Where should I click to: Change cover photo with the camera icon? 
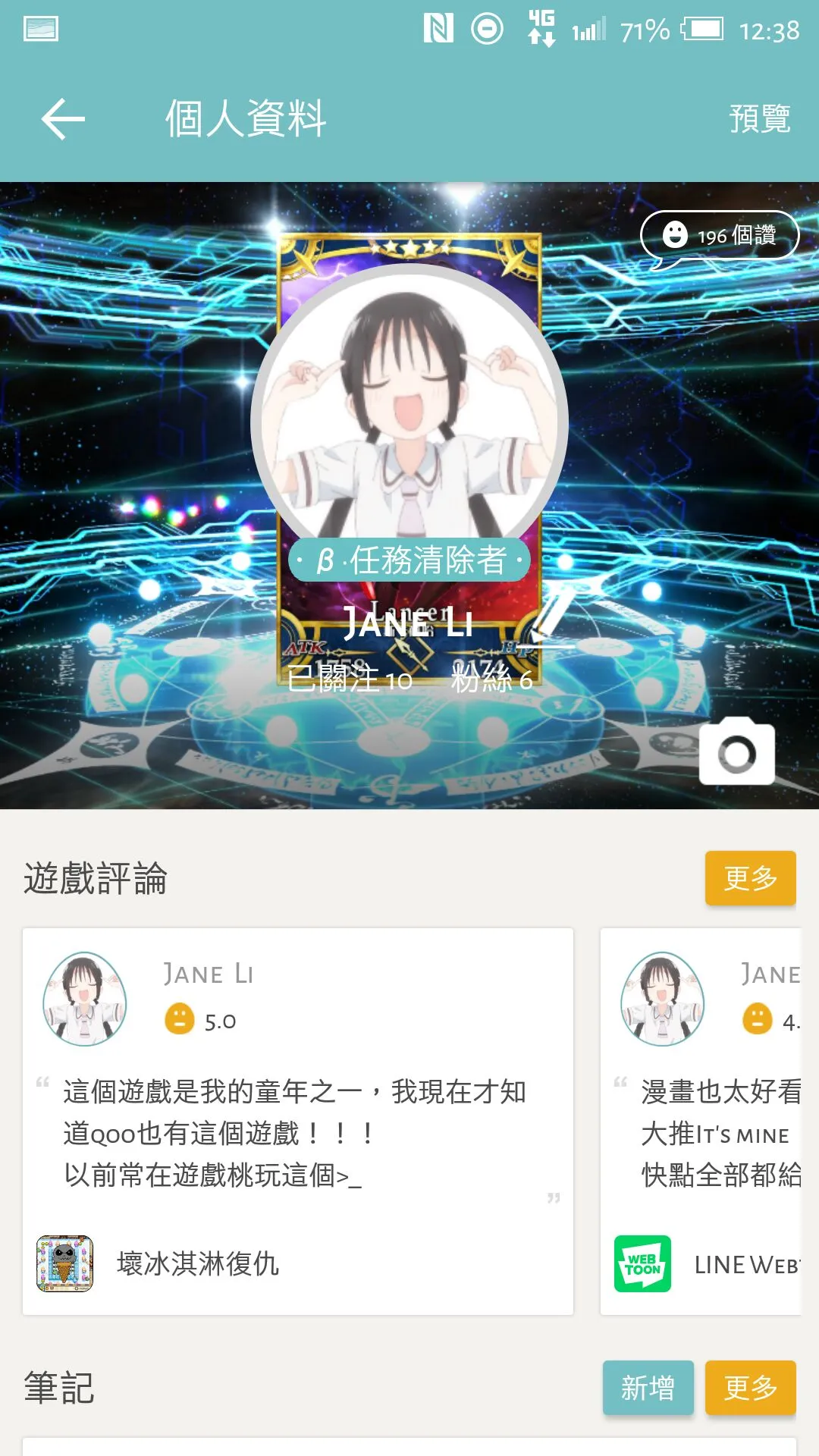[x=736, y=752]
